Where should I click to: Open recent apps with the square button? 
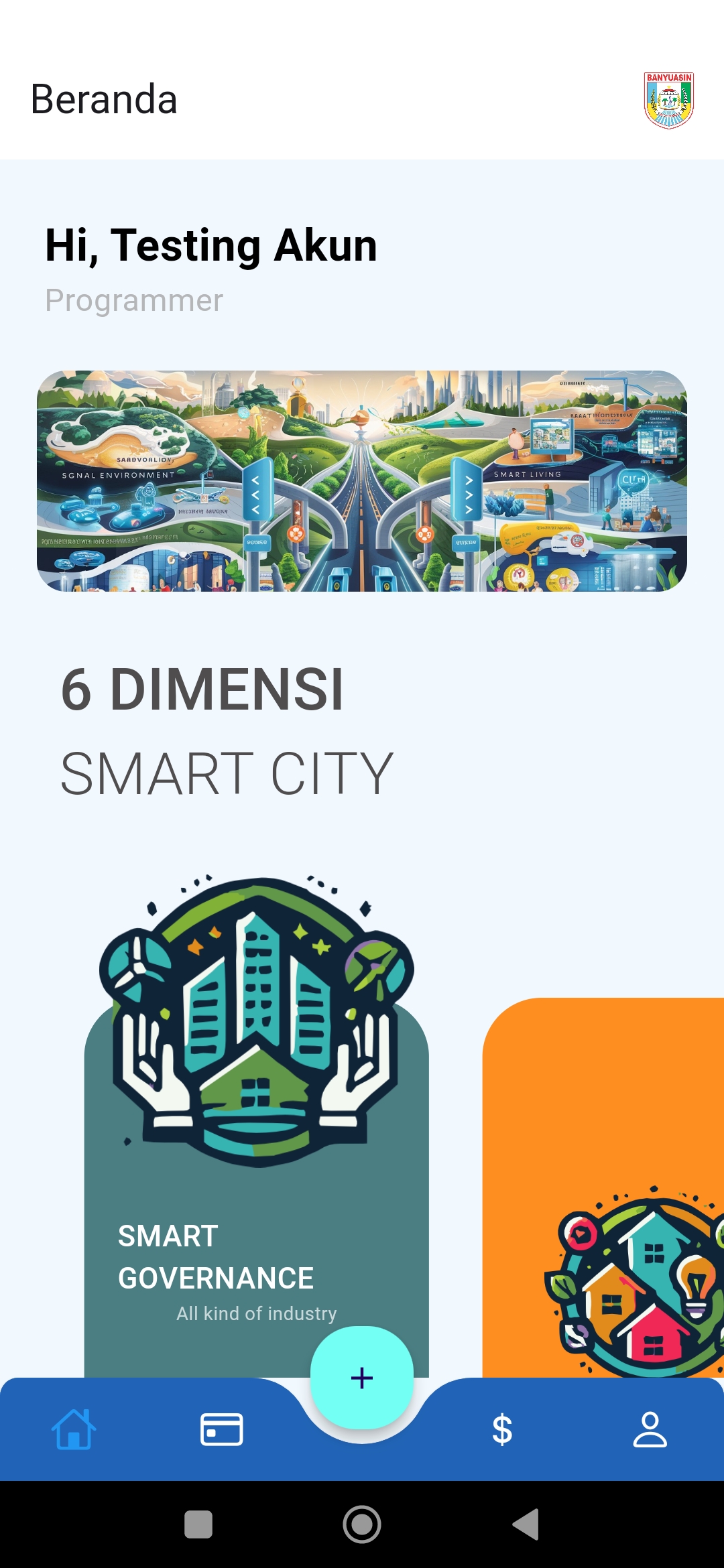198,1524
